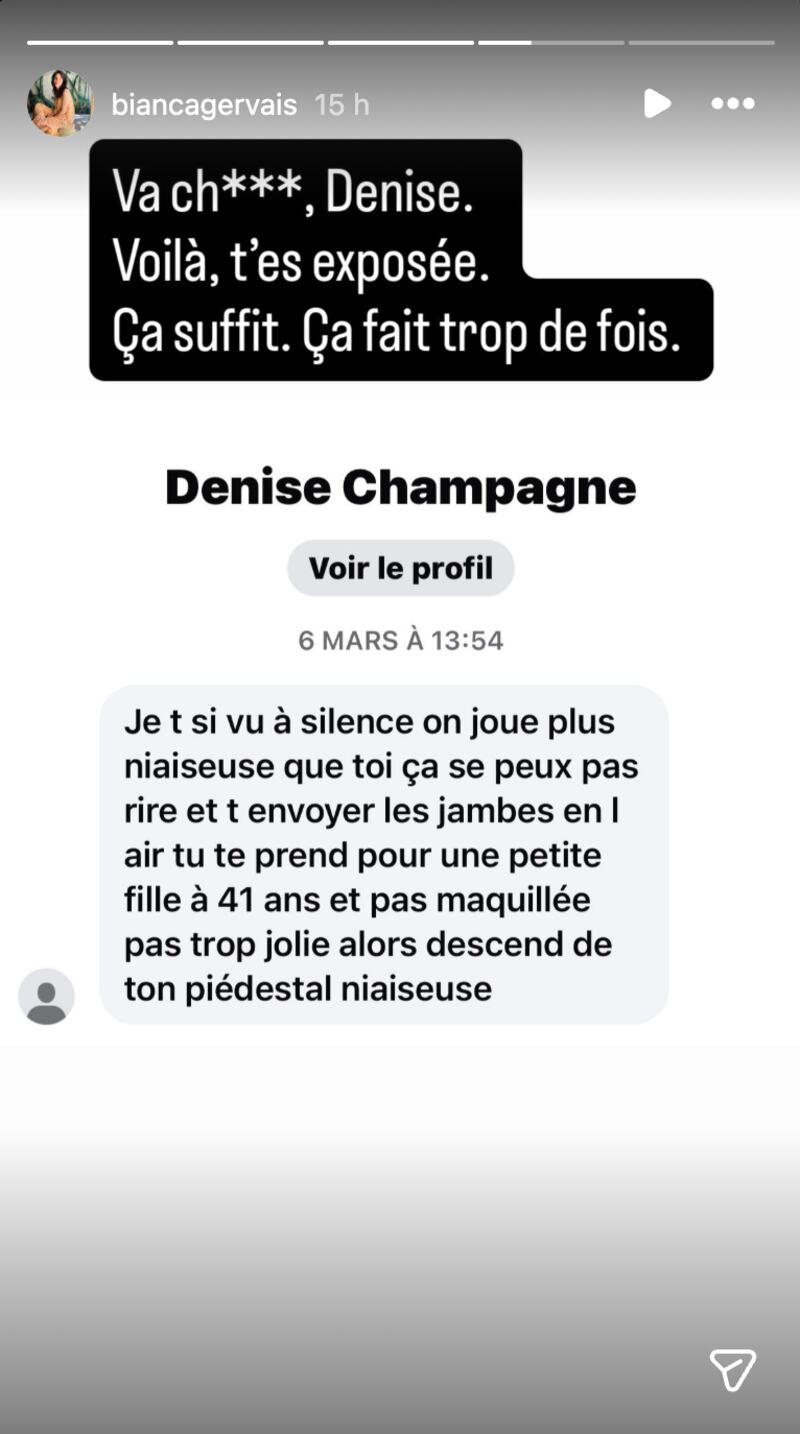Resume story playback
The width and height of the screenshot is (800, 1434).
click(656, 103)
